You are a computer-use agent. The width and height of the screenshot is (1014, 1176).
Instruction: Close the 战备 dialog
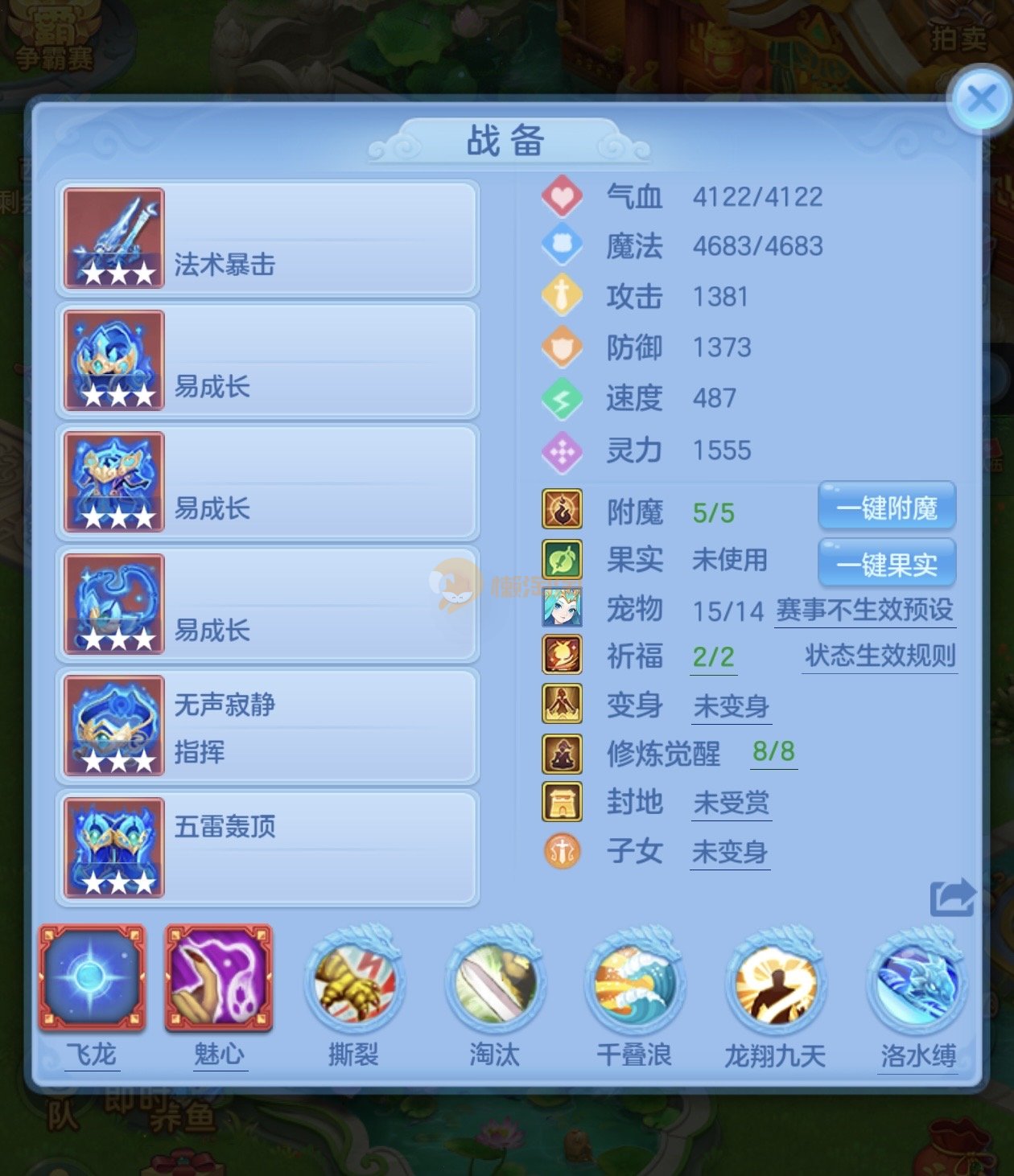(981, 101)
